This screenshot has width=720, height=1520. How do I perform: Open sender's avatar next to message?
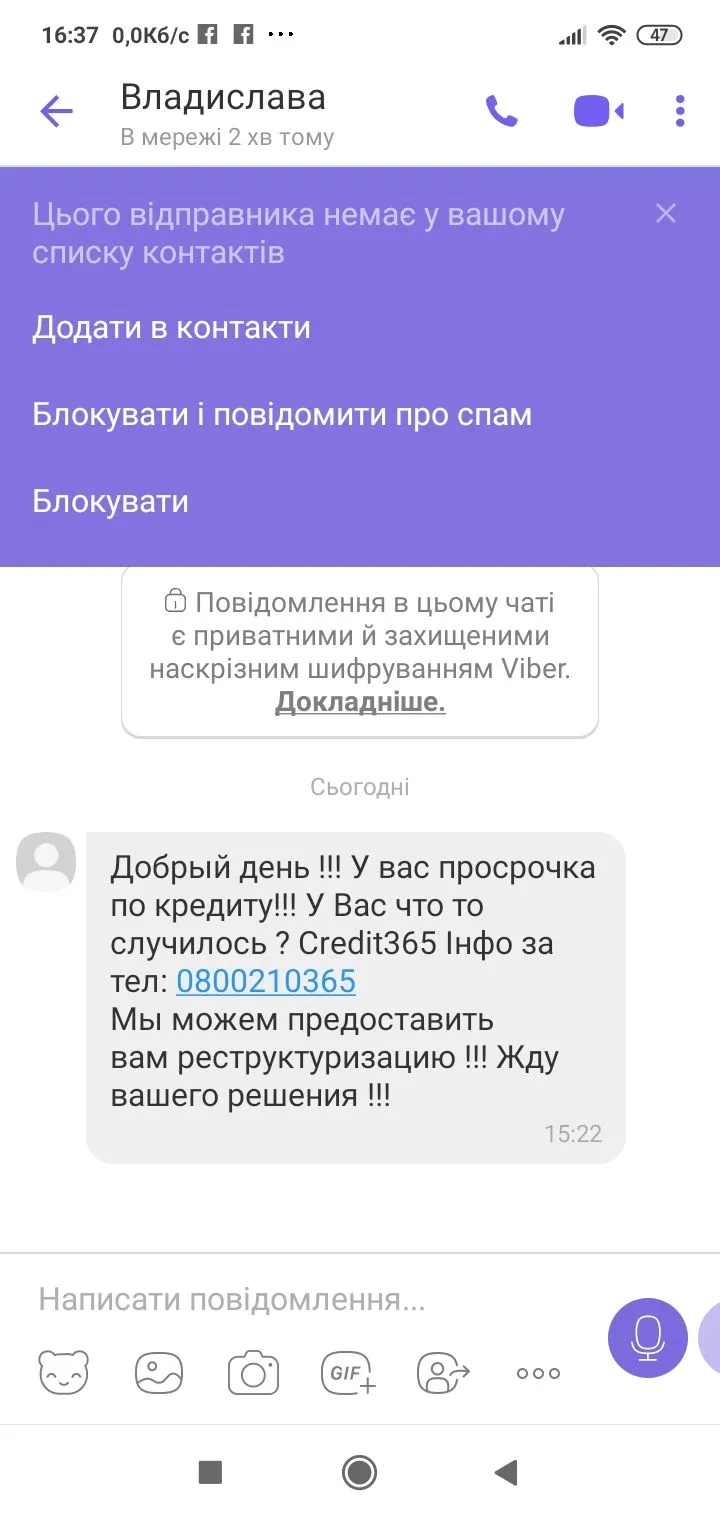pyautogui.click(x=46, y=861)
